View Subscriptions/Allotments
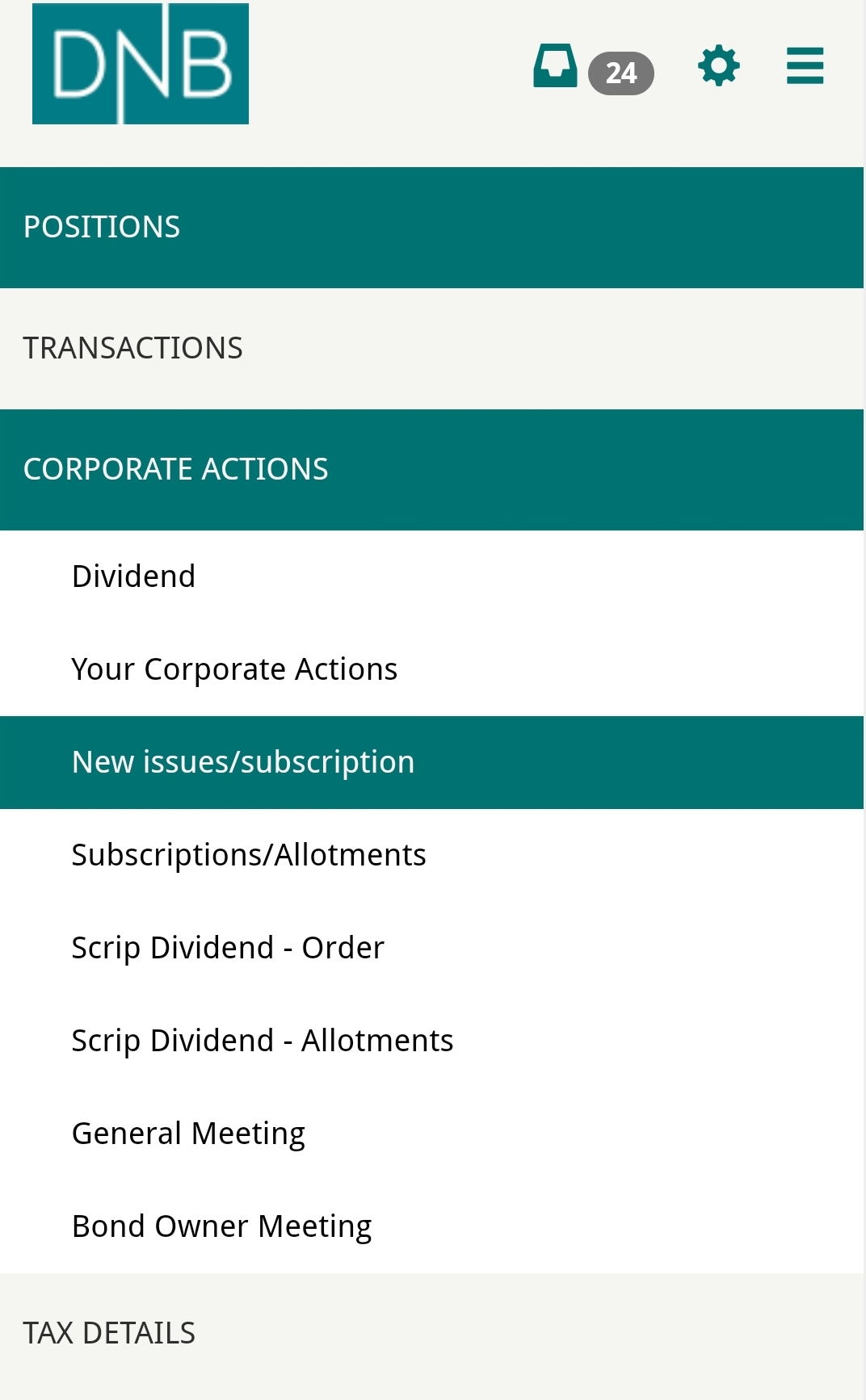Screen dimensions: 866x1400 [x=432, y=855]
